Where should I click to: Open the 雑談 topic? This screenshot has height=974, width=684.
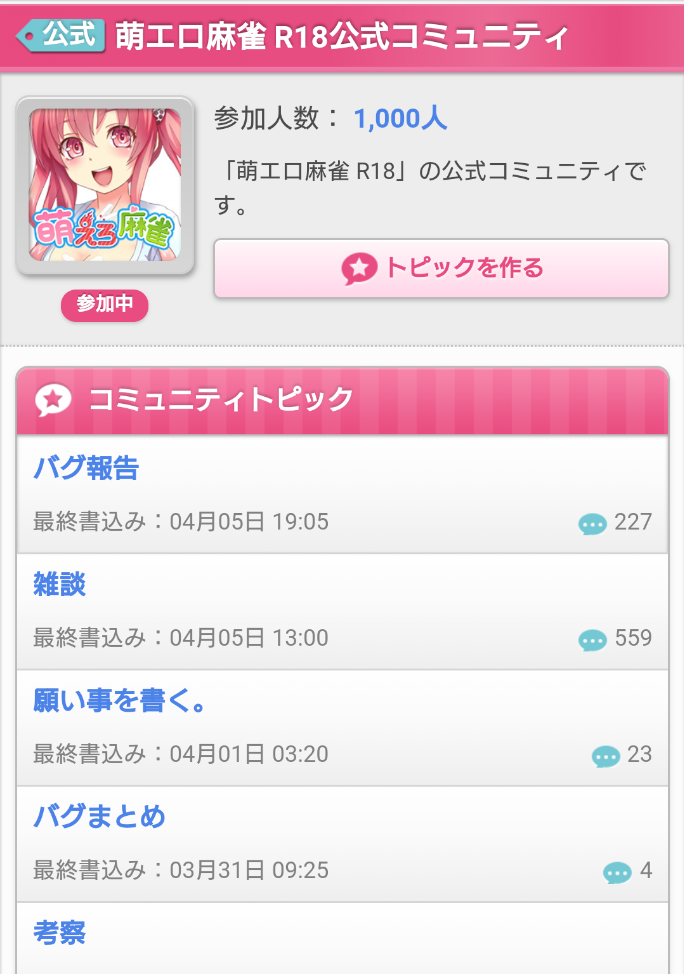pos(60,584)
